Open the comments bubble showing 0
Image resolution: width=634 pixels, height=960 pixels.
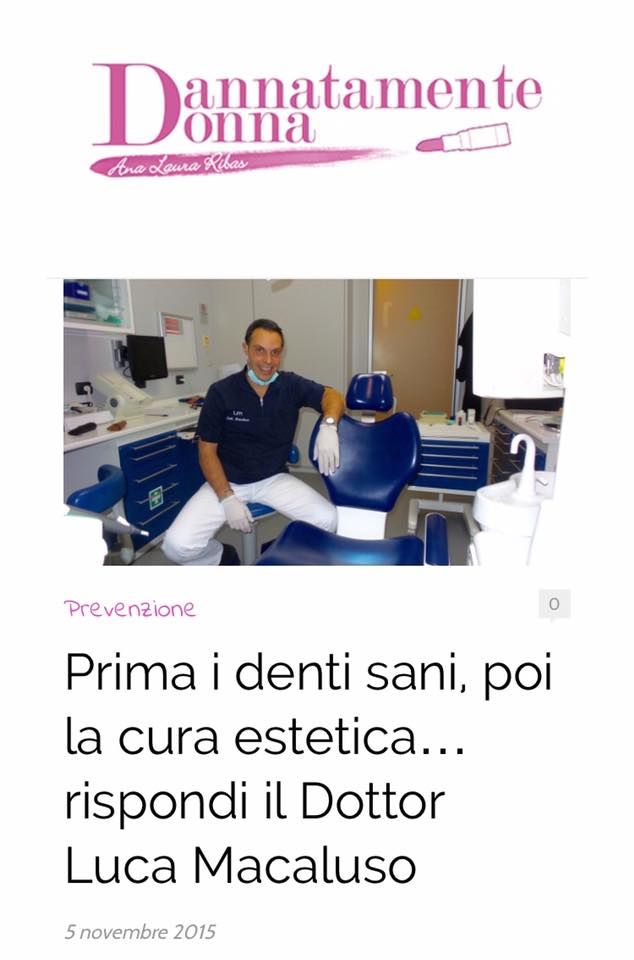[x=554, y=605]
